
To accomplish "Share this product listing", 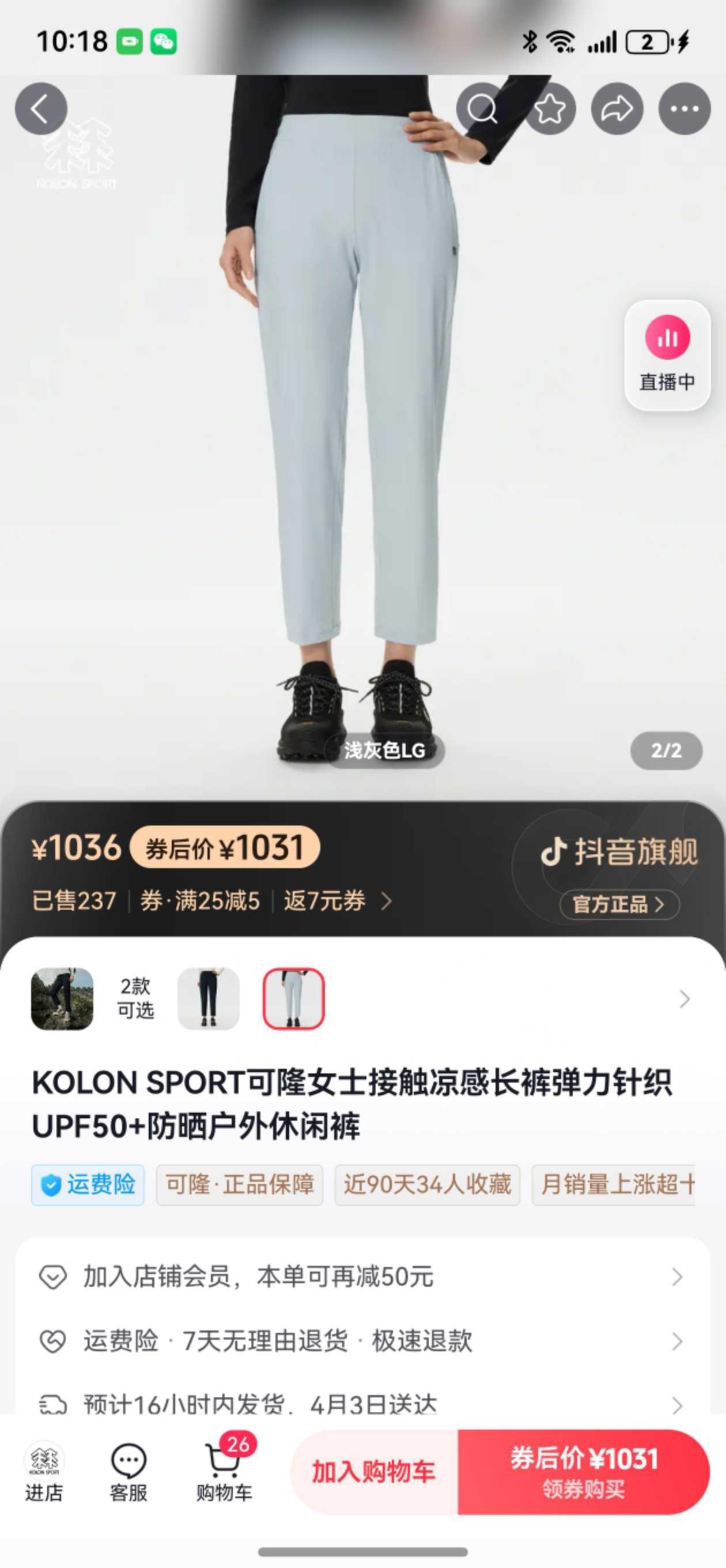I will [617, 109].
